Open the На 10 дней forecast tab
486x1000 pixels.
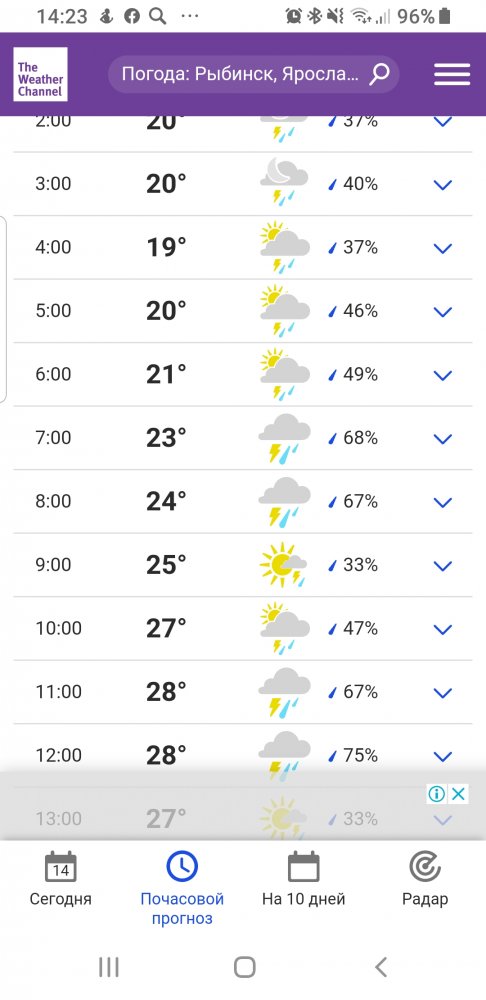point(304,879)
